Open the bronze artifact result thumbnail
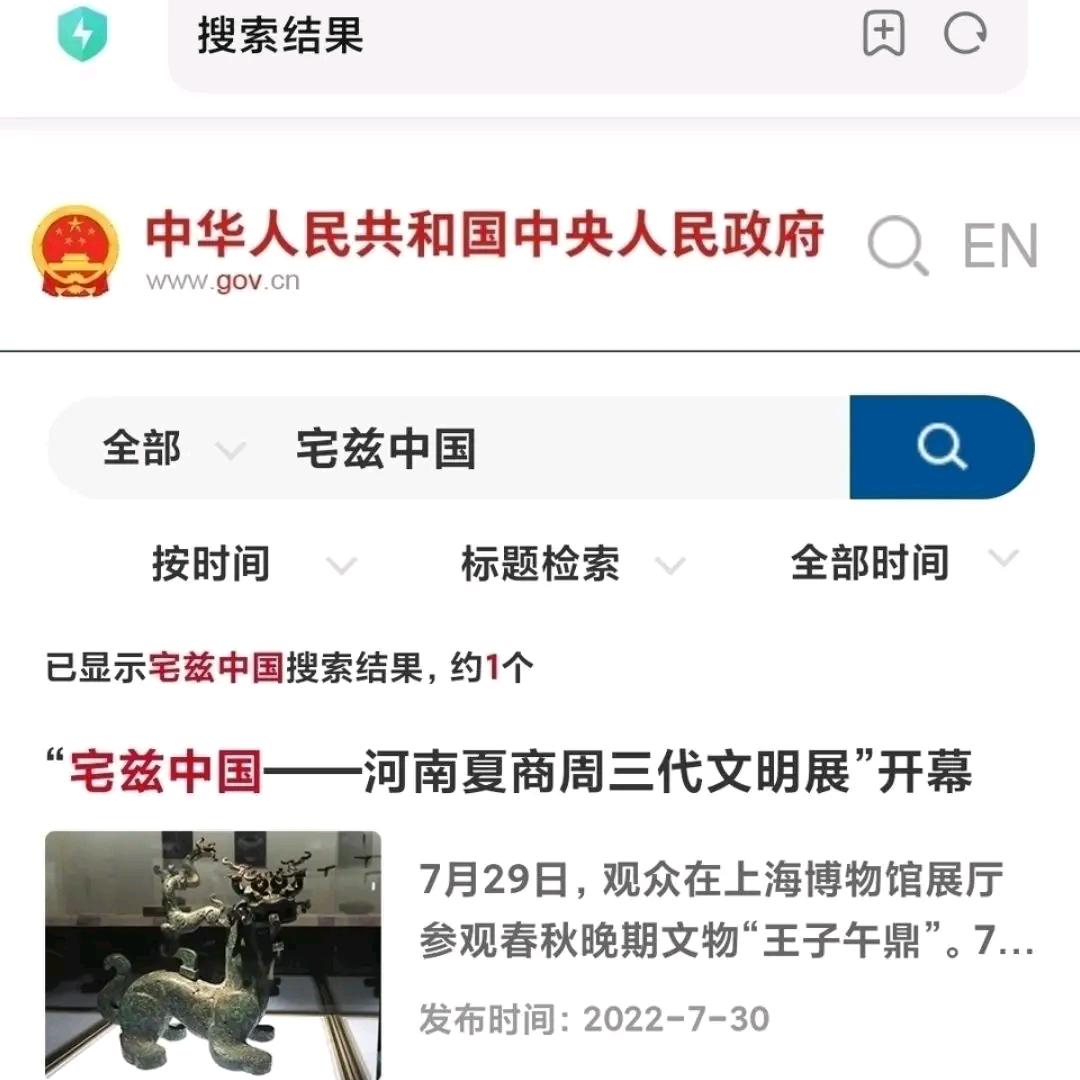 [x=213, y=954]
